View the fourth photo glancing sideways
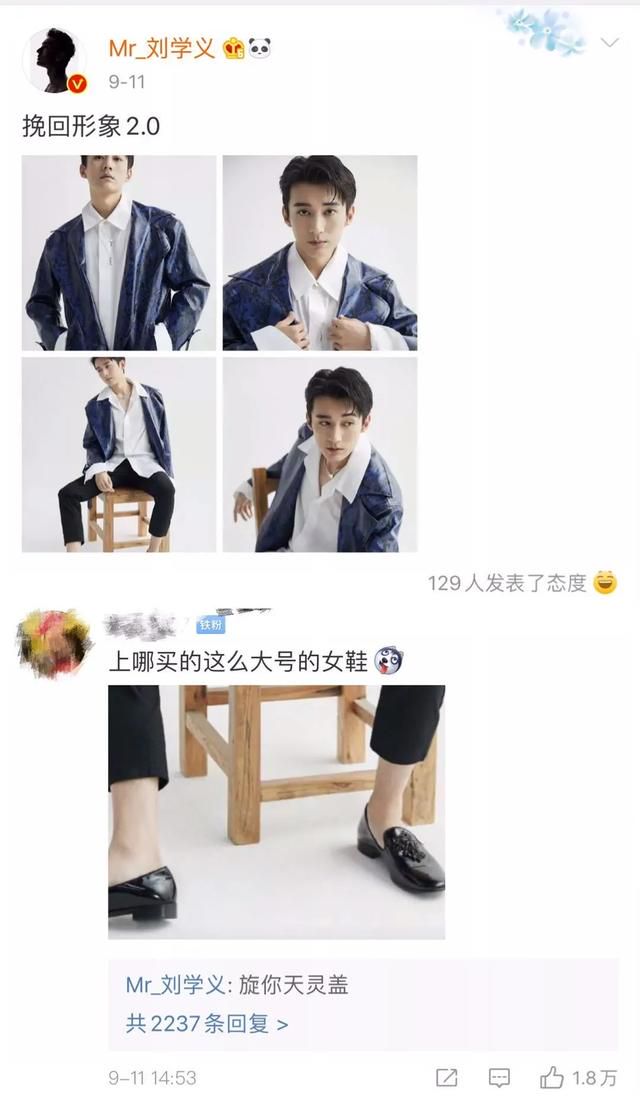This screenshot has height=1096, width=640. [x=320, y=454]
